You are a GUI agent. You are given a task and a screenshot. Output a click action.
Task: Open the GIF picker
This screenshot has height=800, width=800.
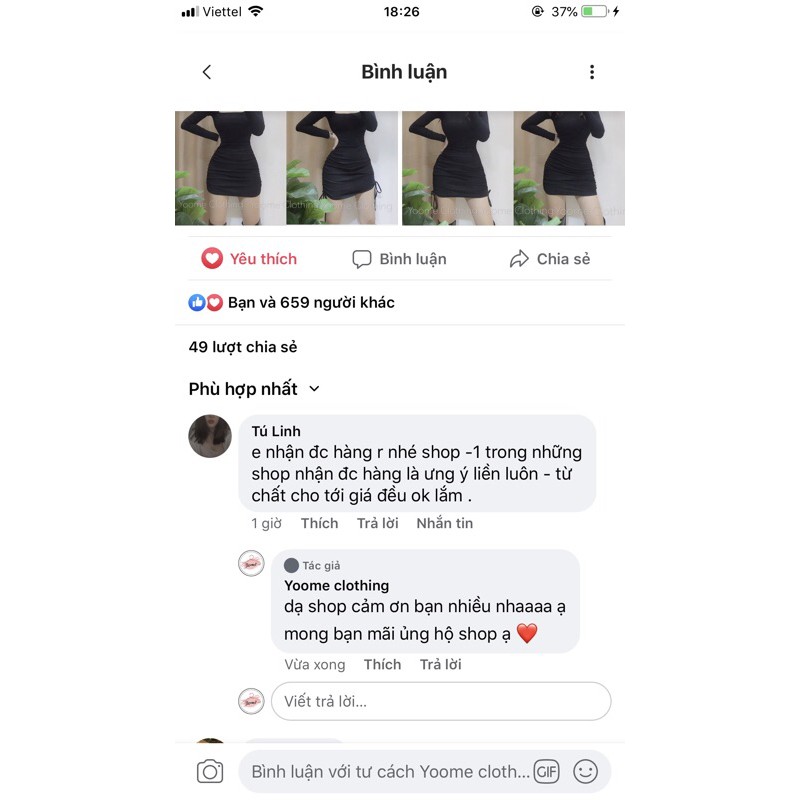tap(546, 771)
